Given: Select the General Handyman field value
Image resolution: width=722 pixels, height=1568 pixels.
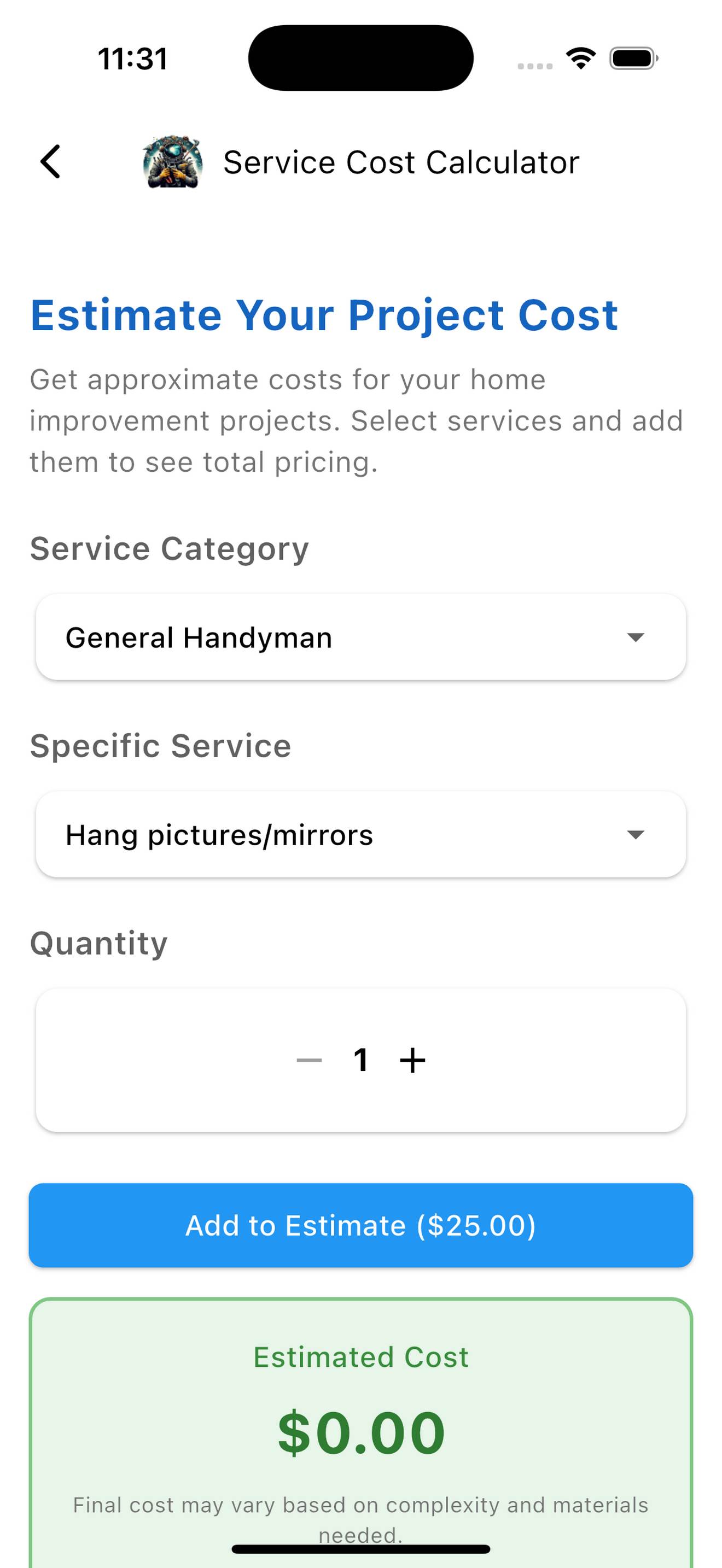Looking at the screenshot, I should click(x=199, y=637).
